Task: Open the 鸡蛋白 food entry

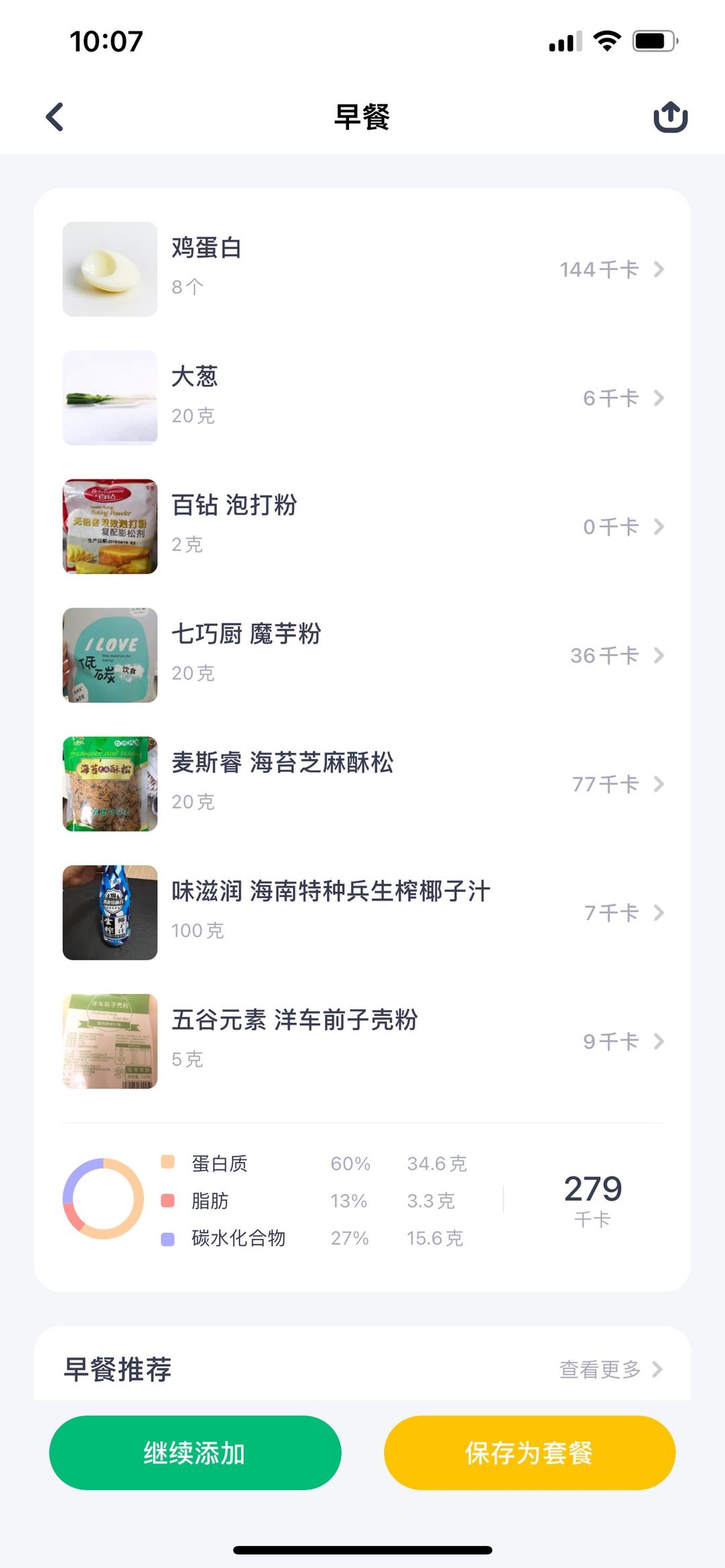Action: point(362,269)
